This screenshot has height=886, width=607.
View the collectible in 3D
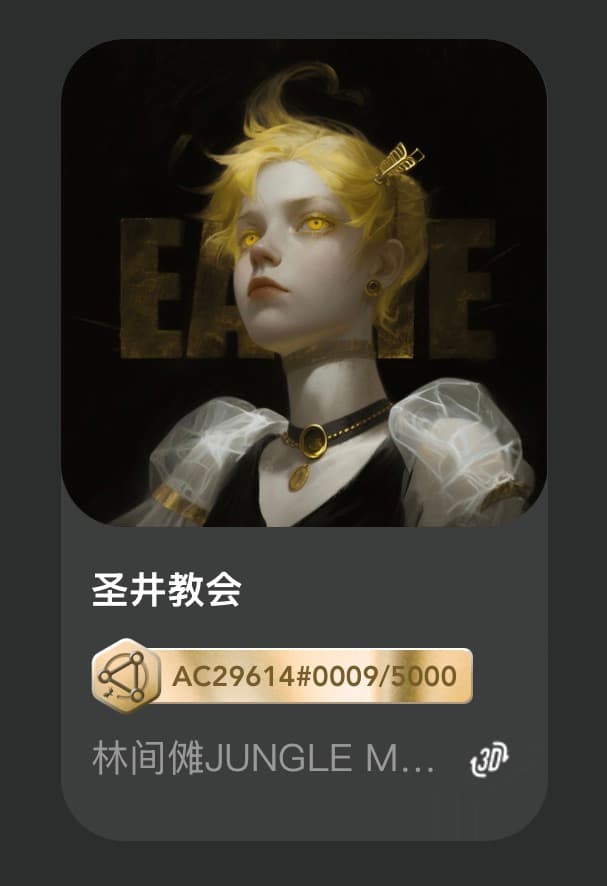click(490, 760)
